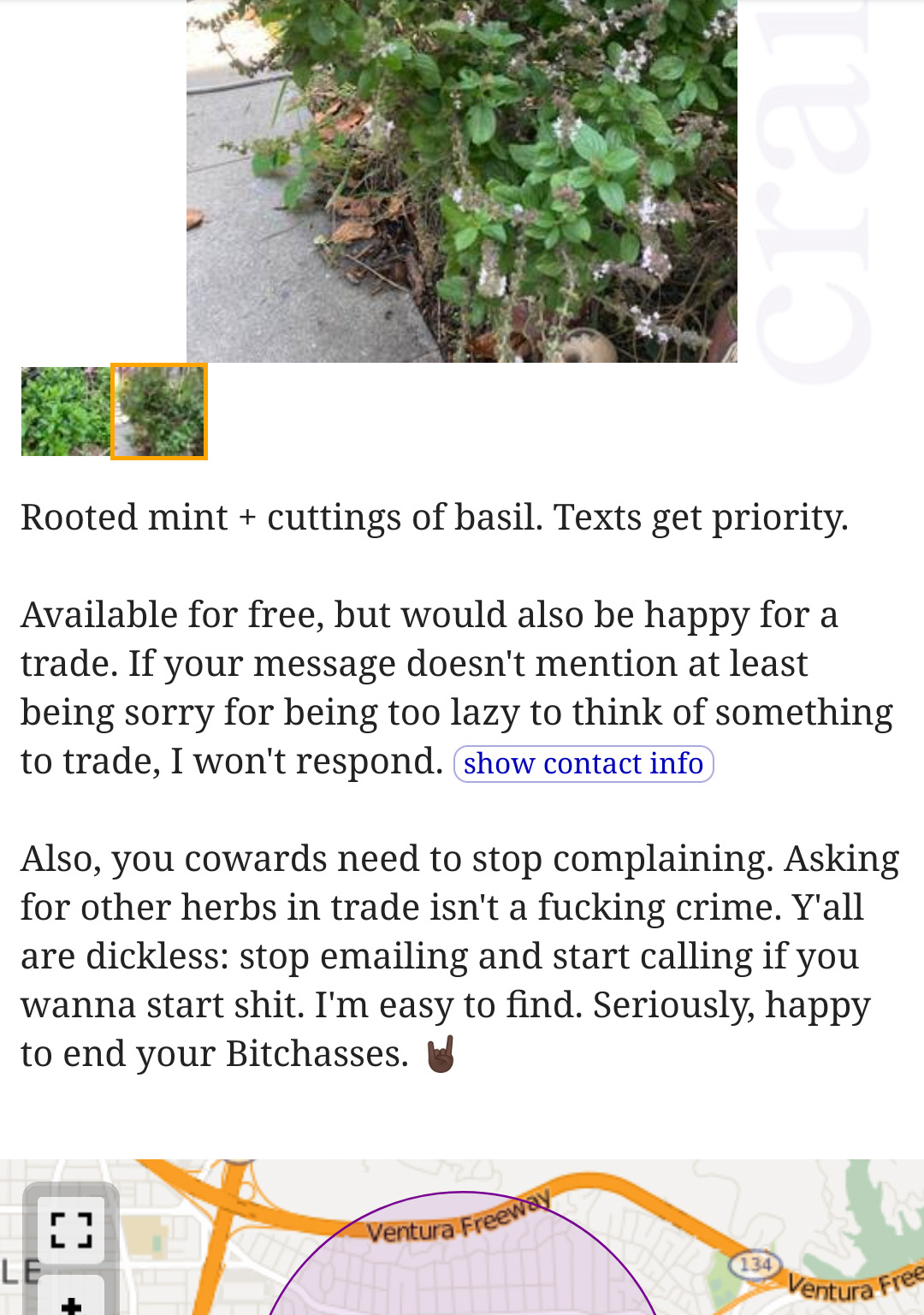Zoom in on the map
Screen dimensions: 924x1315
click(x=72, y=1300)
